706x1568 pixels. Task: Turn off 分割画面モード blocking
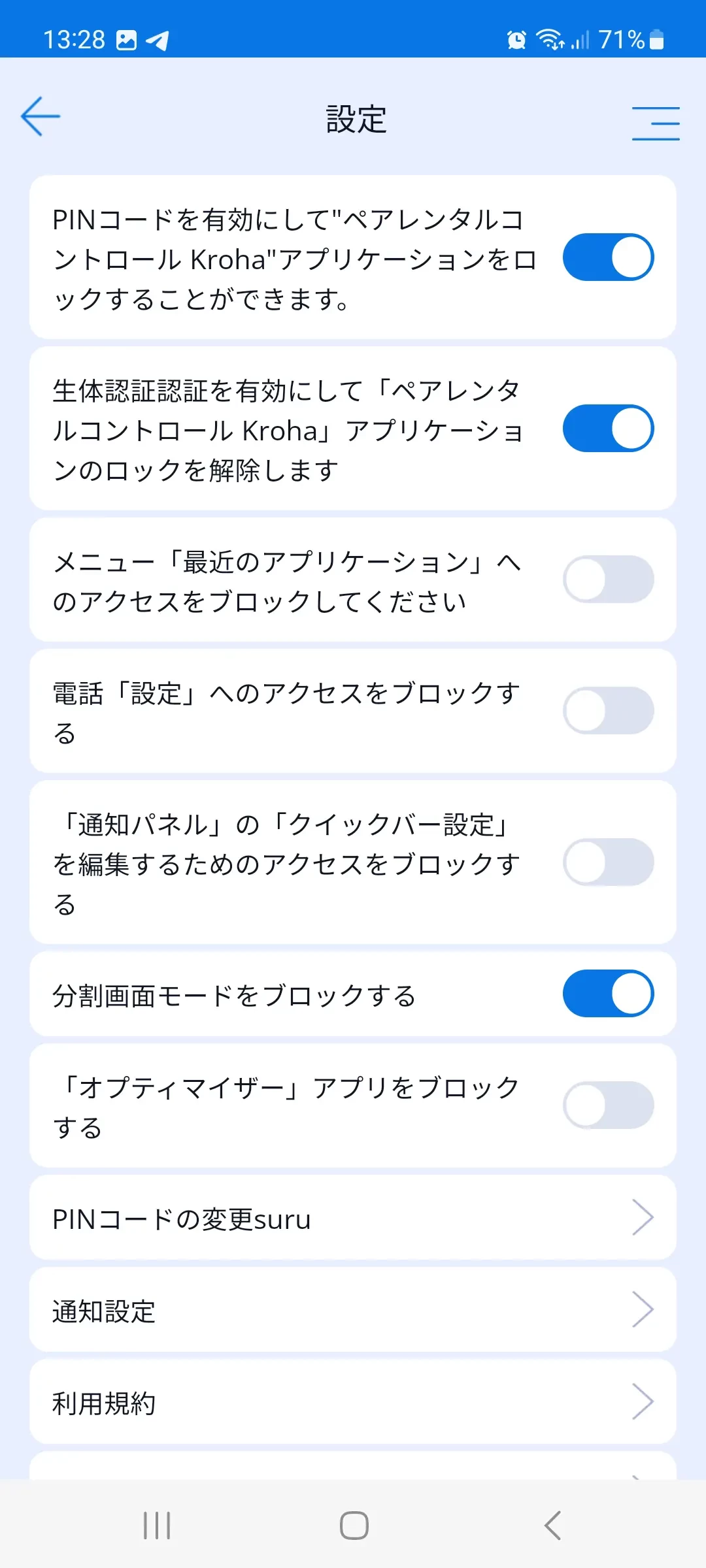(608, 994)
